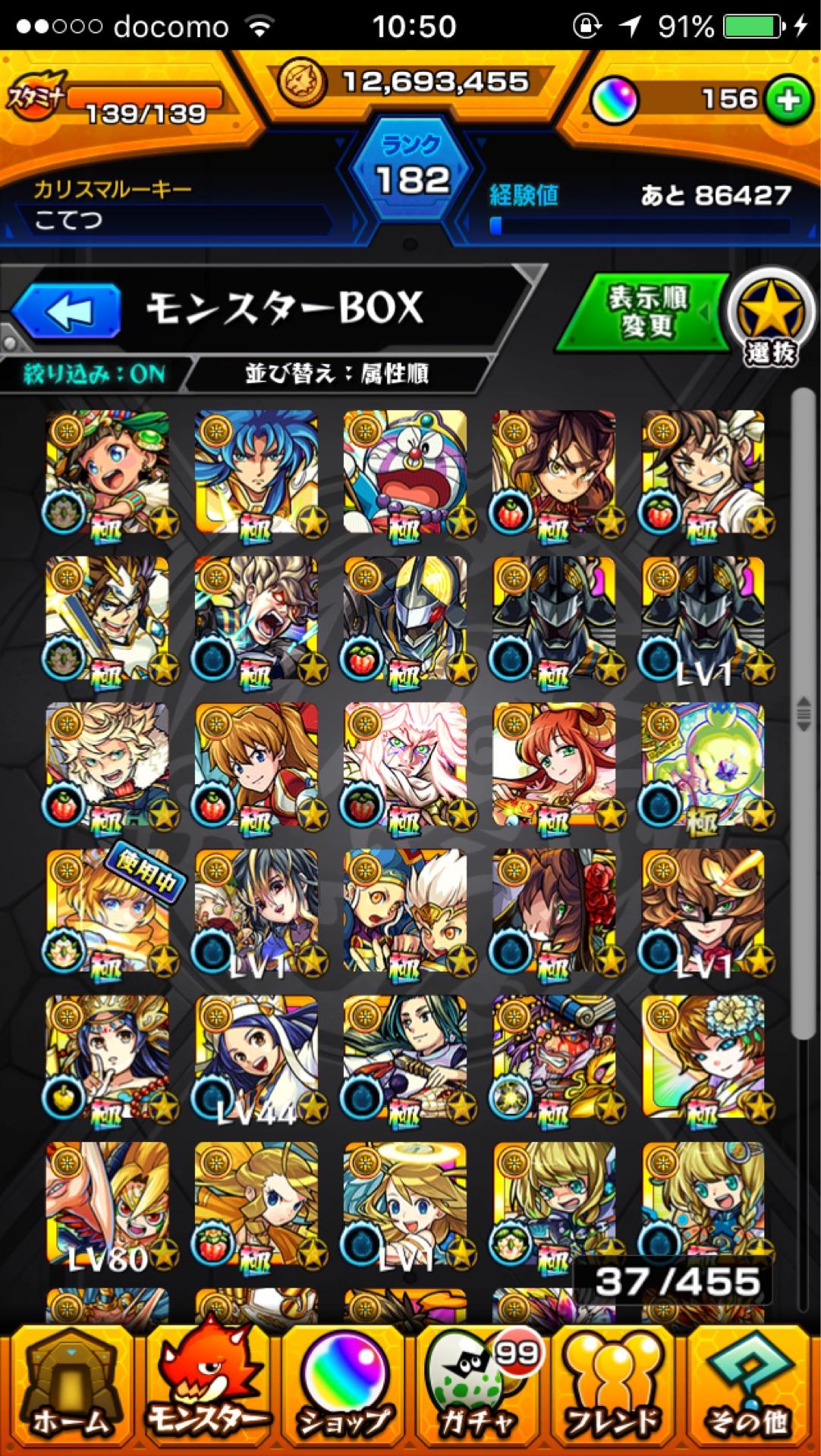
Task: Select the Doraemon monster tile
Action: coord(404,472)
